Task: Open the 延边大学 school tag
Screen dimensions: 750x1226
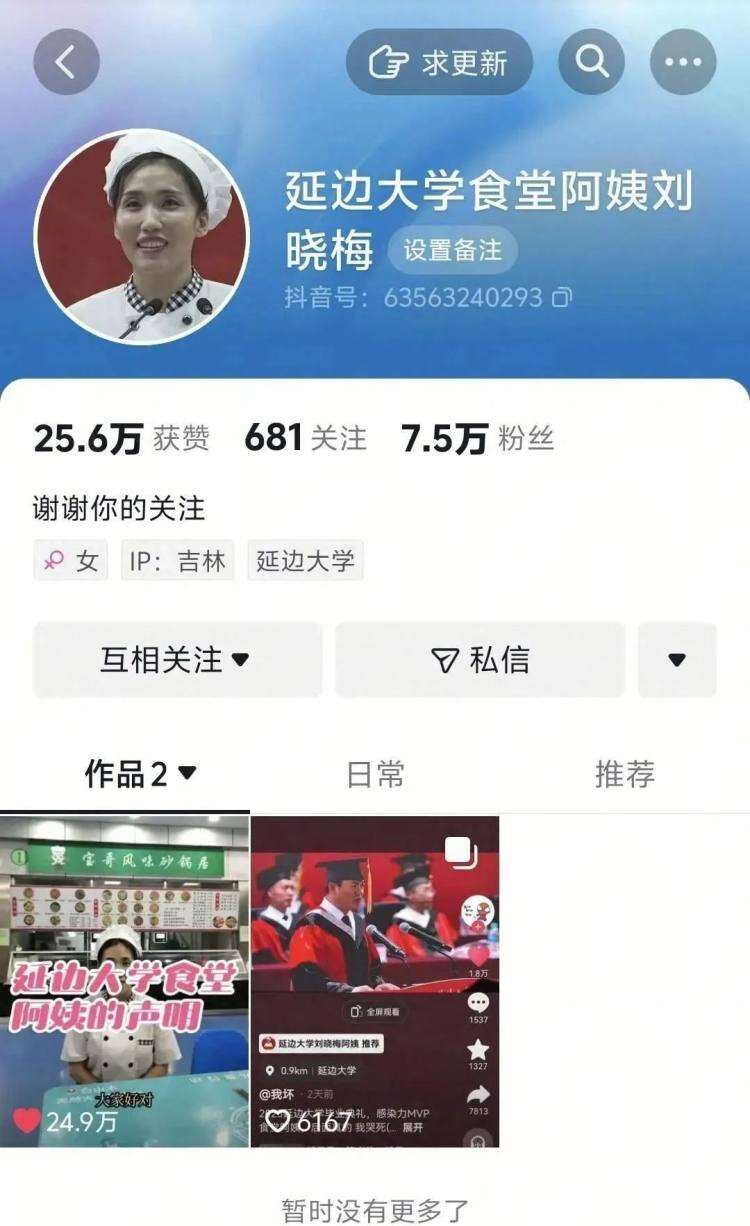Action: 305,561
